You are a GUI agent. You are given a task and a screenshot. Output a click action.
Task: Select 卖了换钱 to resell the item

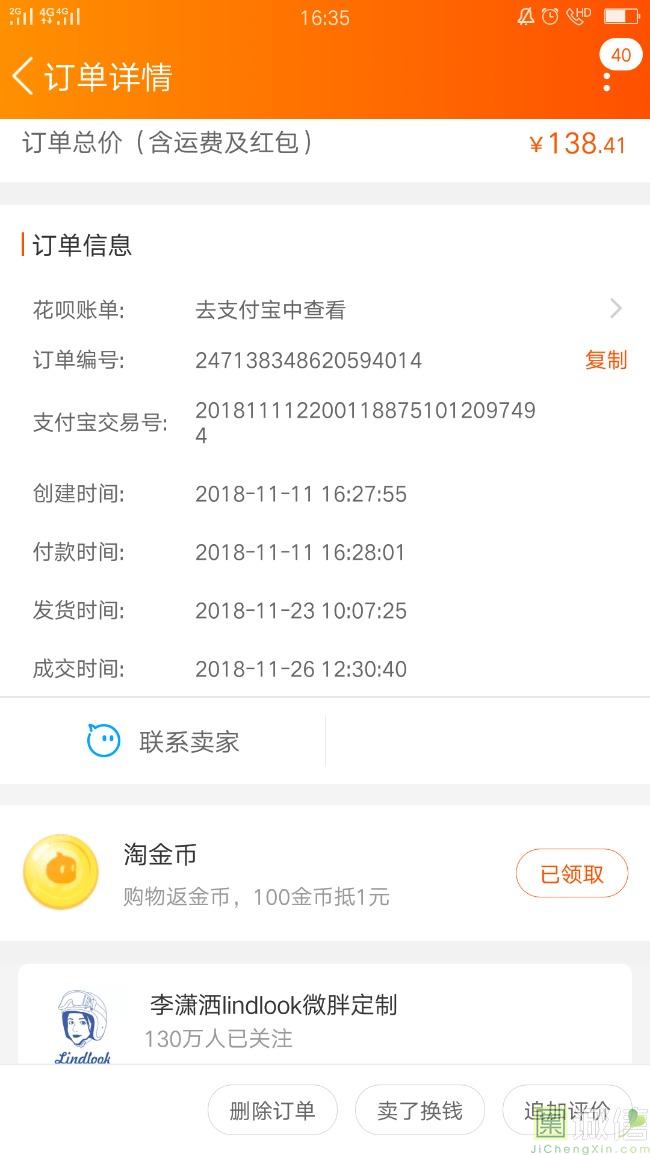(x=420, y=1110)
